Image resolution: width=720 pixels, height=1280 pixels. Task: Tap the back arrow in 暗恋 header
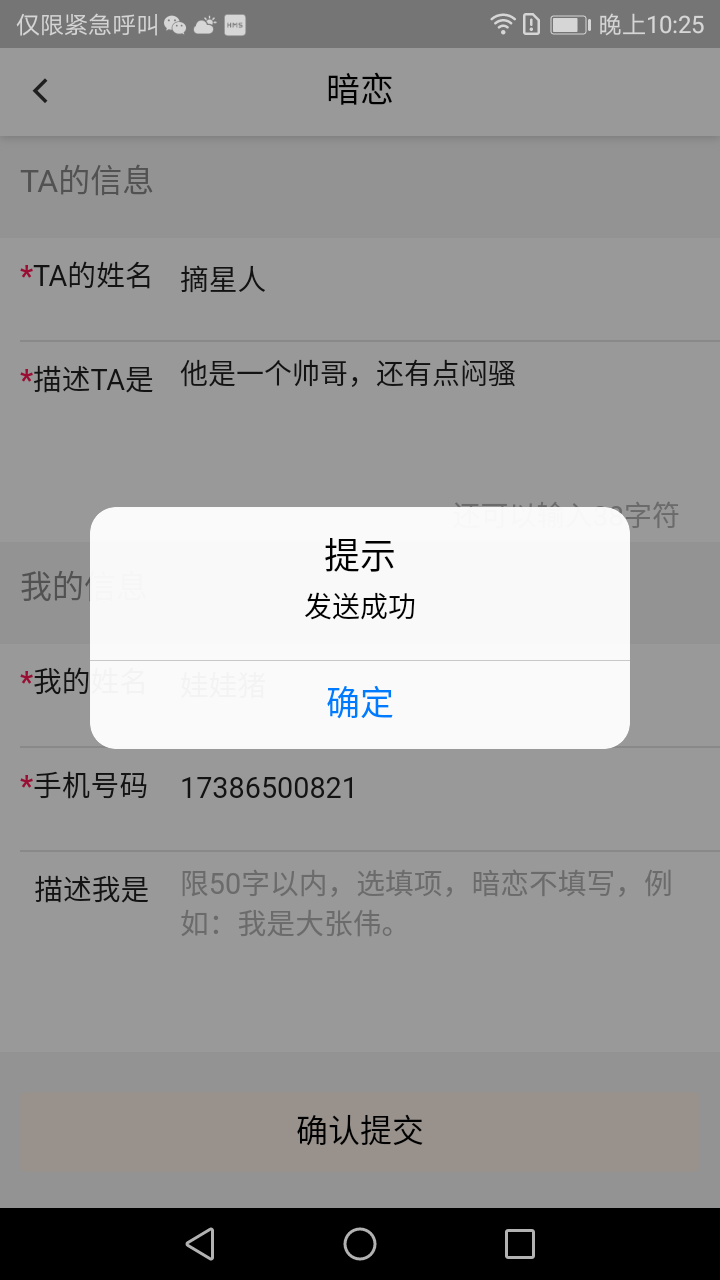click(40, 91)
